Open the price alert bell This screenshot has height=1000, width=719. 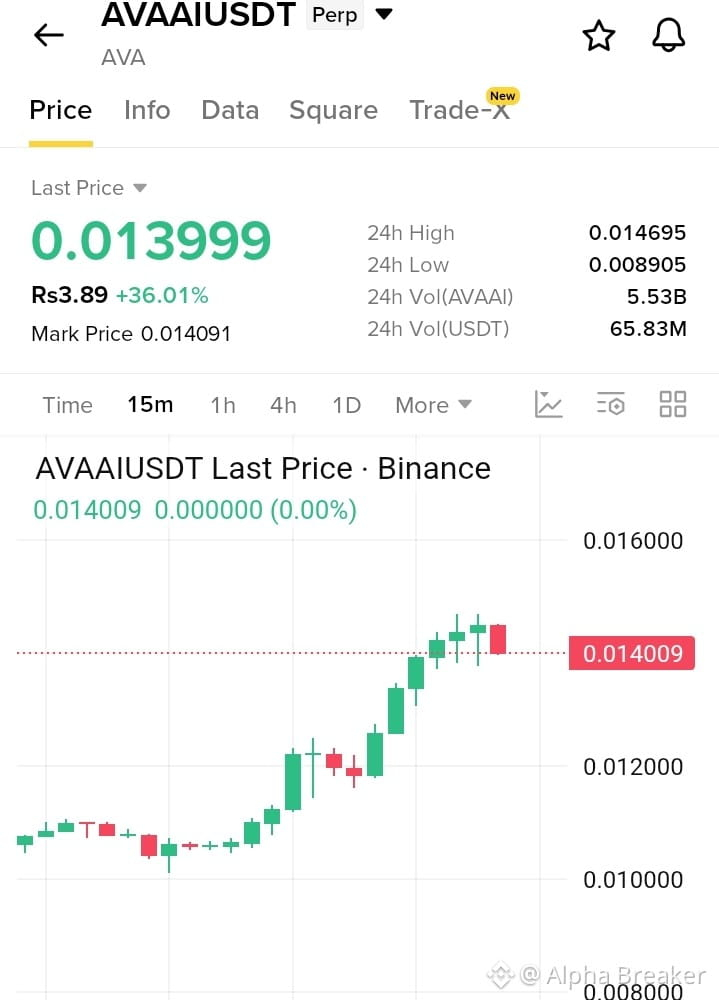click(x=668, y=35)
